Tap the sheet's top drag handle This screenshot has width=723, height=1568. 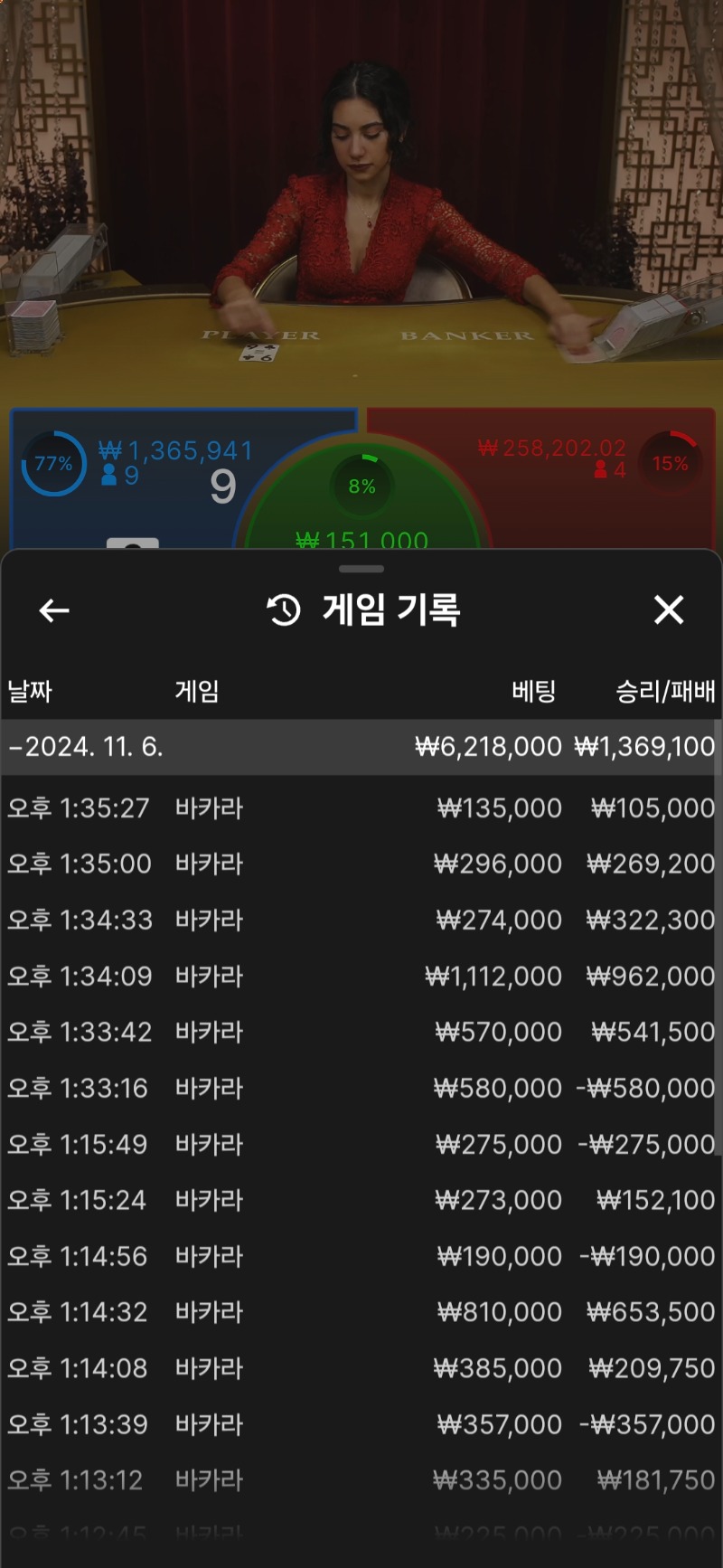point(361,569)
